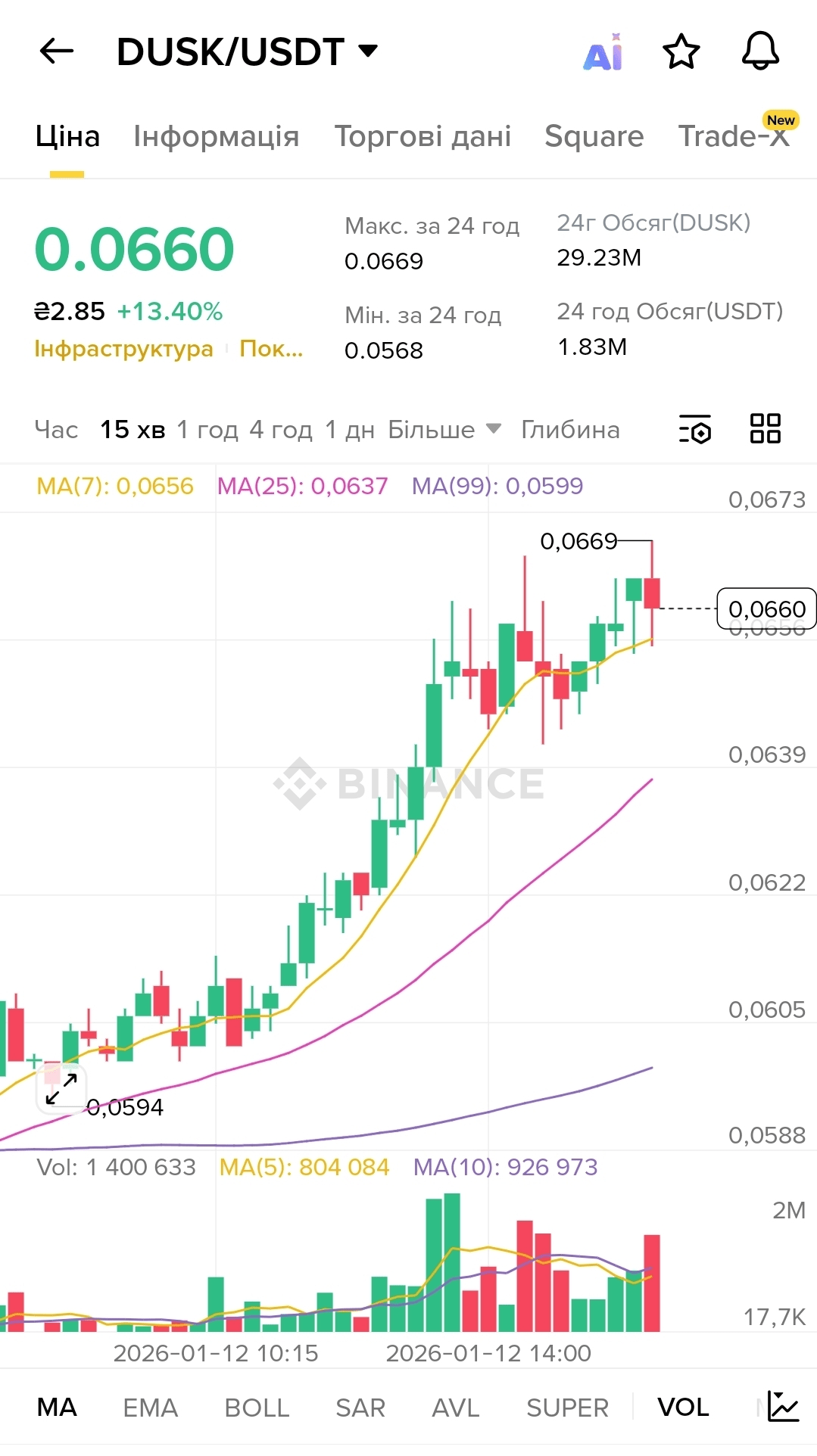Open the AI analysis icon
Image resolution: width=817 pixels, height=1456 pixels.
(x=603, y=53)
